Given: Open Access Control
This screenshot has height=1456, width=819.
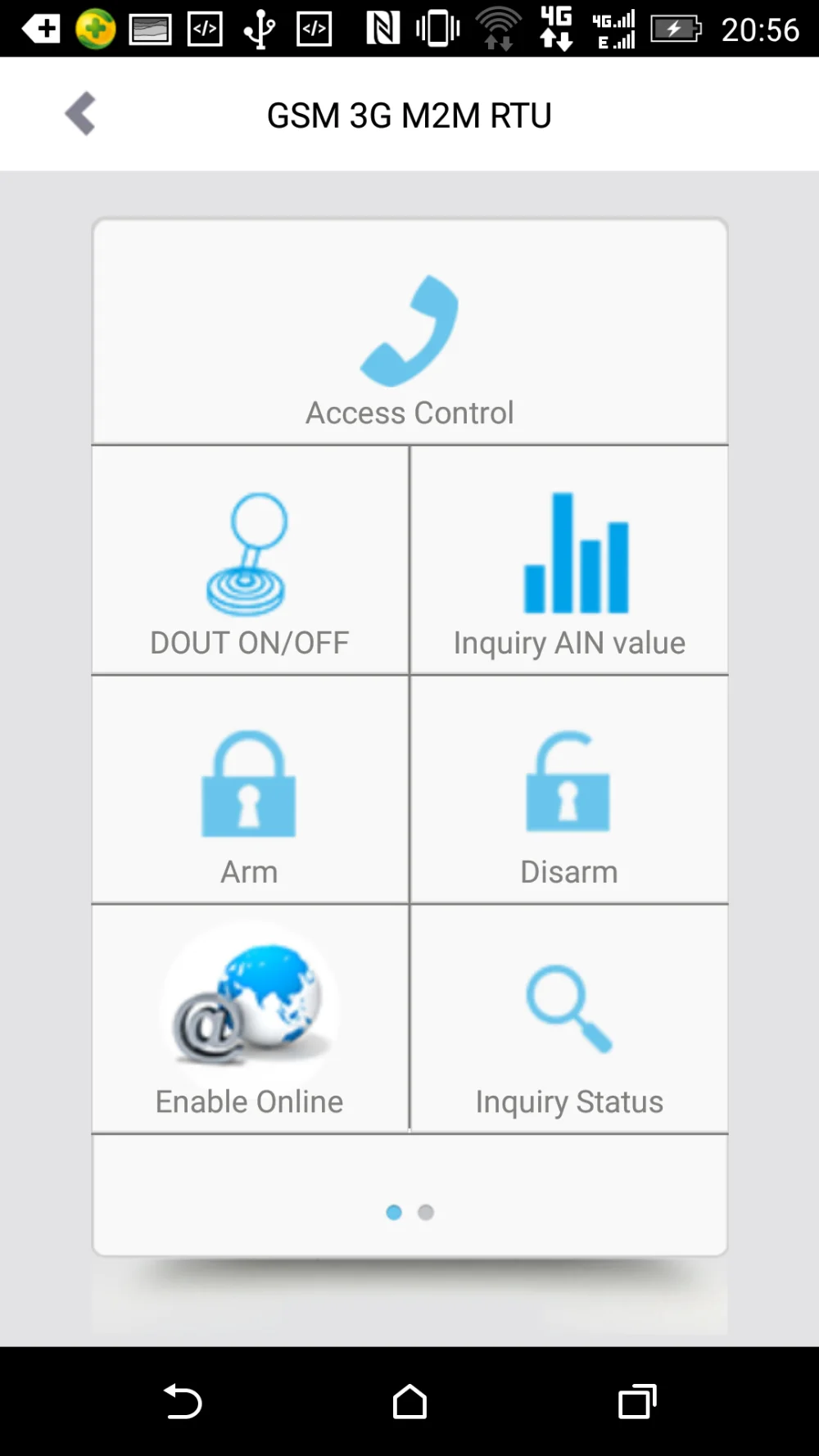Looking at the screenshot, I should pyautogui.click(x=409, y=348).
